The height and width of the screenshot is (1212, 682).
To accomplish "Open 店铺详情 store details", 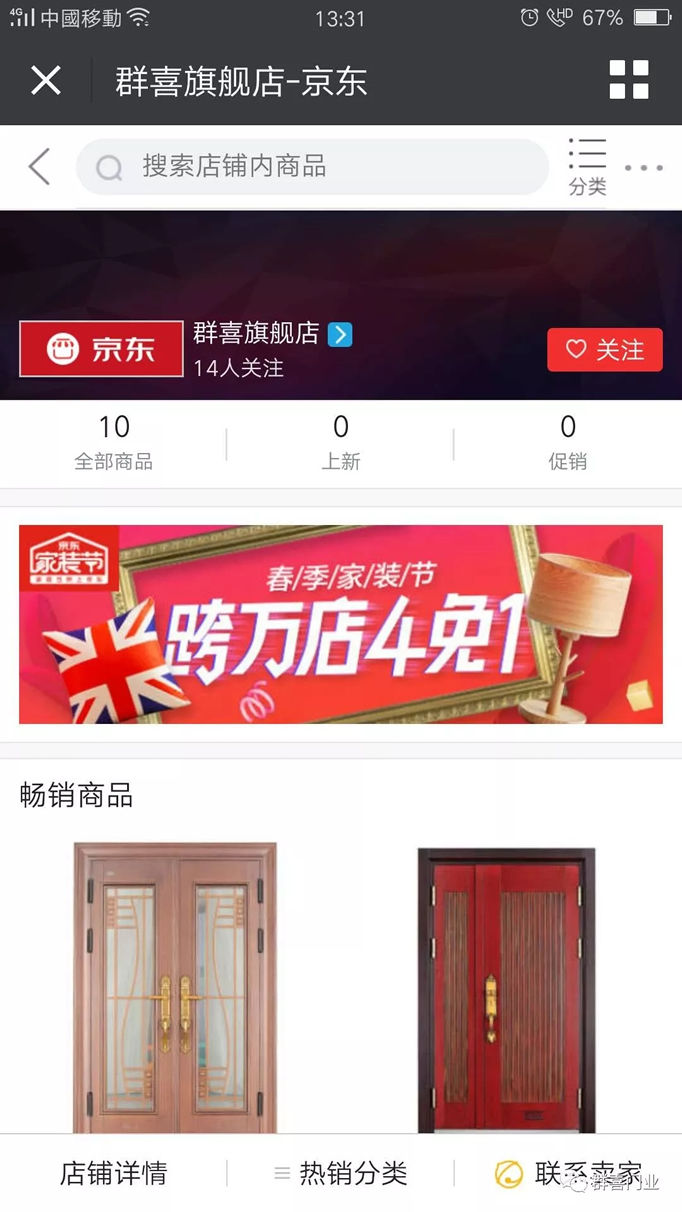I will (x=113, y=1173).
